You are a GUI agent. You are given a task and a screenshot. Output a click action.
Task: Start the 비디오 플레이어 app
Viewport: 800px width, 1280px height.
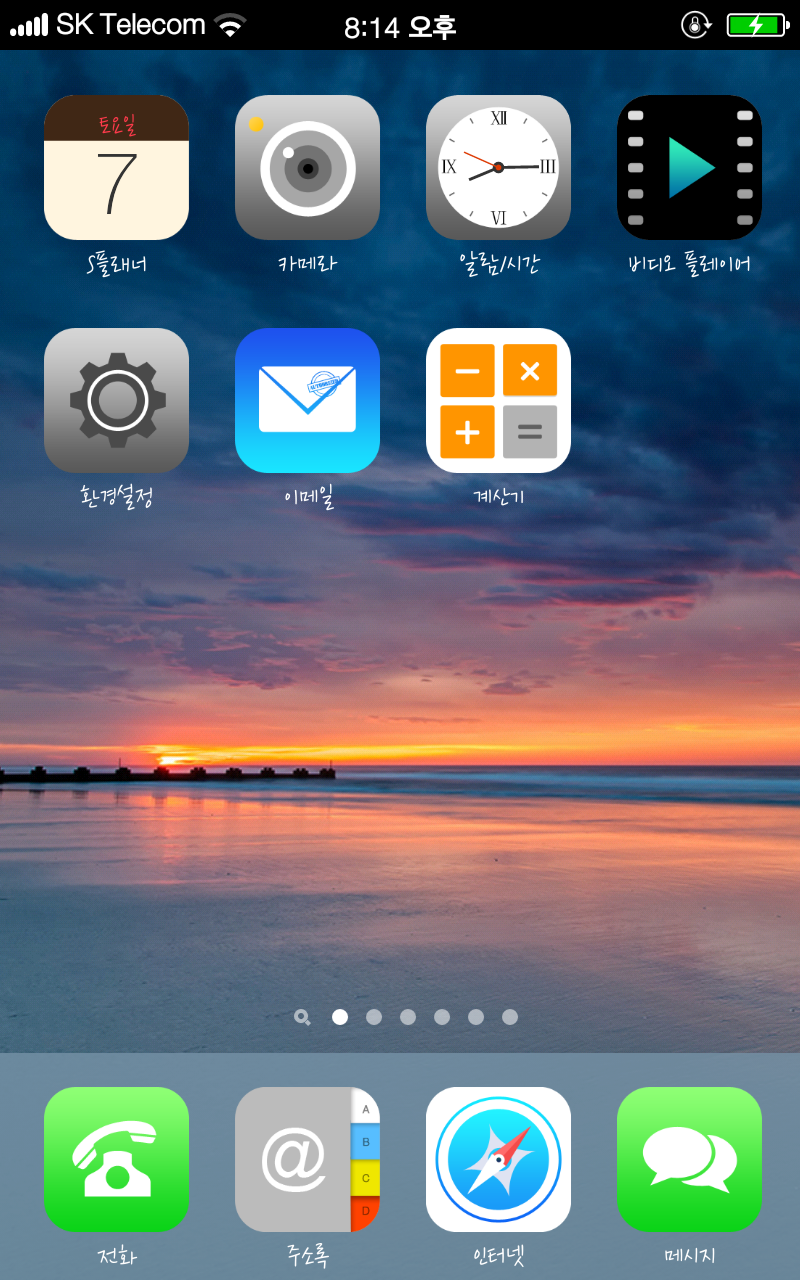(x=689, y=168)
